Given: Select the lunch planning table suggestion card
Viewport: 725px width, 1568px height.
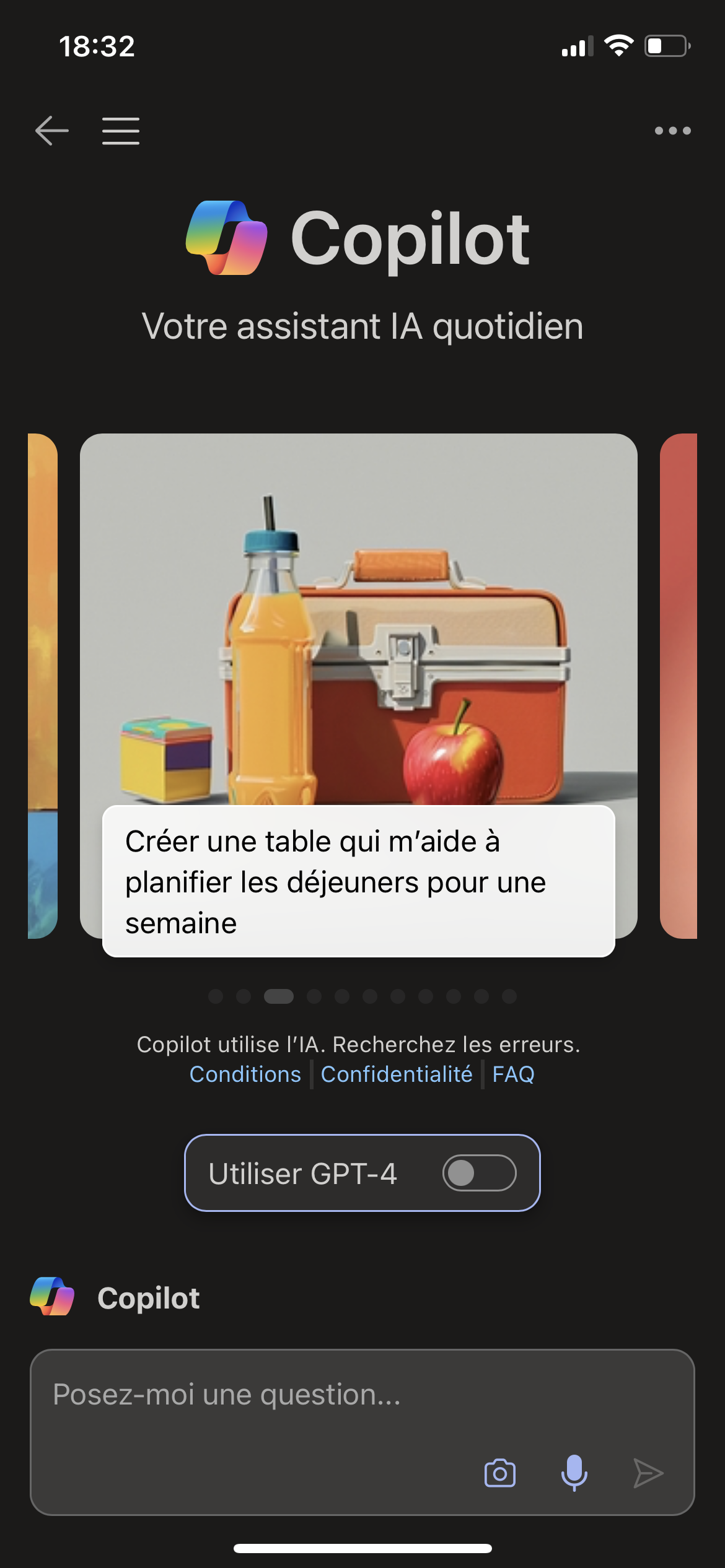Looking at the screenshot, I should pos(358,880).
